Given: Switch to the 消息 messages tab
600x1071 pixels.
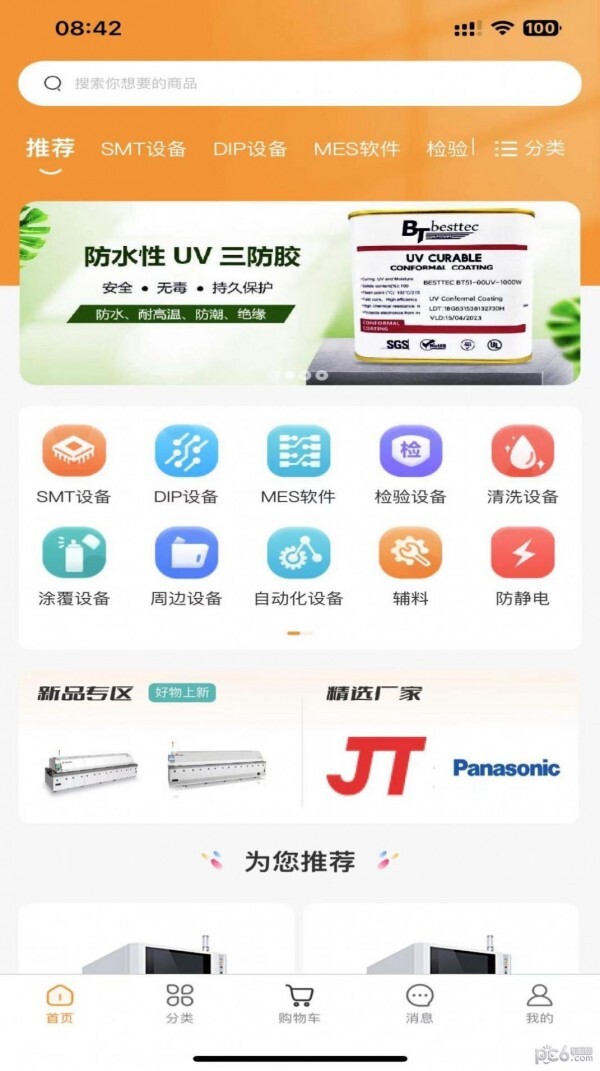Looking at the screenshot, I should [419, 1003].
